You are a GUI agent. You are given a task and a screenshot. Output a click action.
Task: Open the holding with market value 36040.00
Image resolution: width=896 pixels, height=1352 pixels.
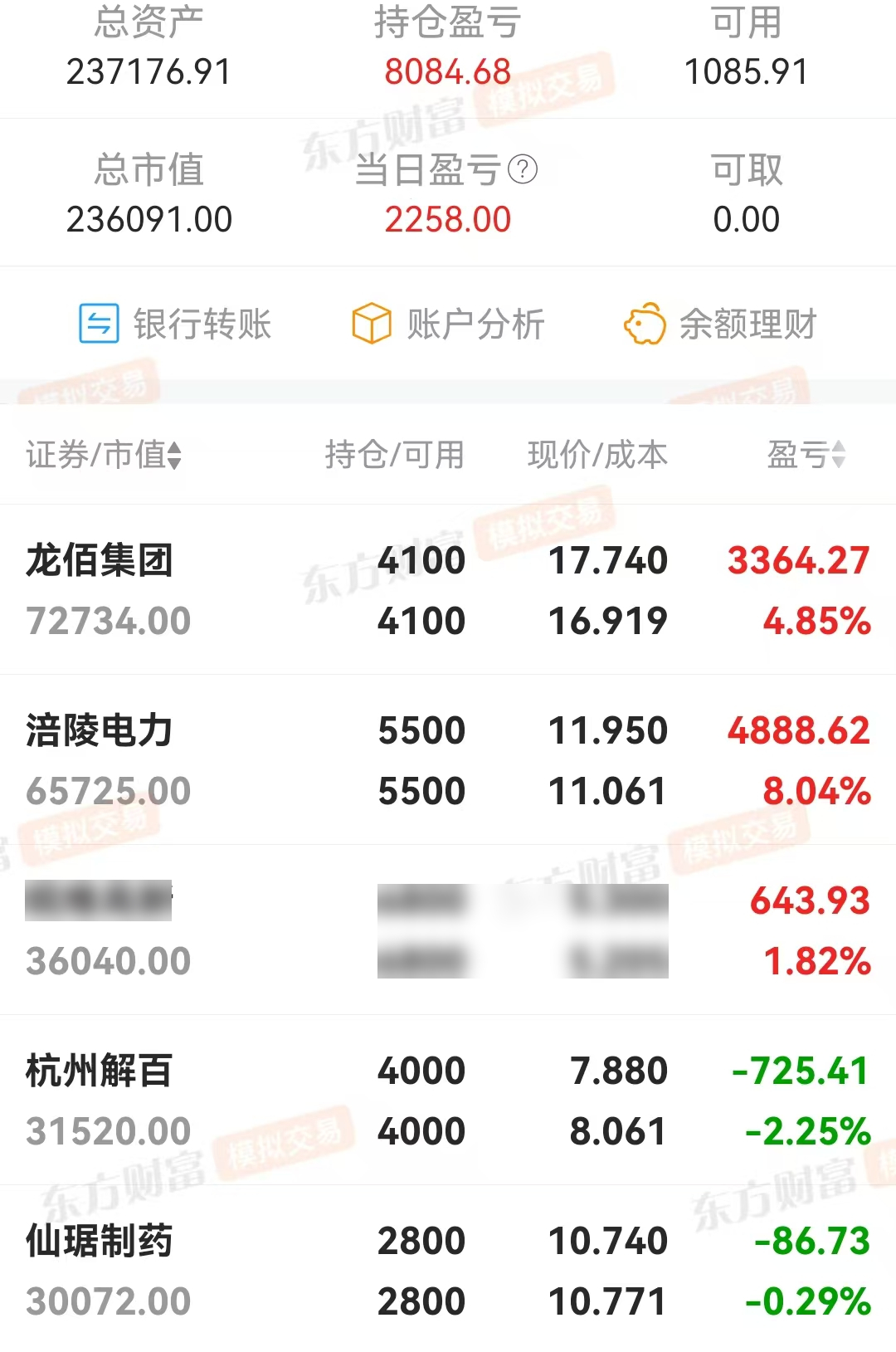click(448, 930)
